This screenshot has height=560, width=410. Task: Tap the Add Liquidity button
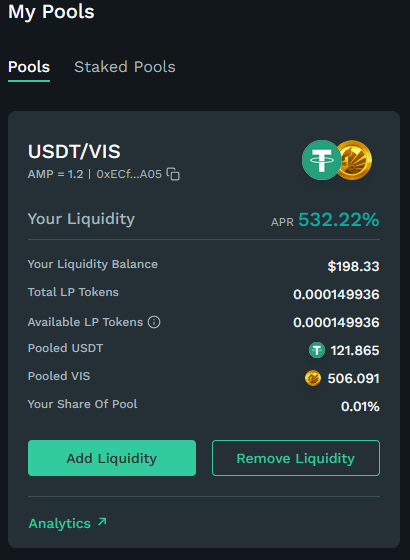(112, 458)
